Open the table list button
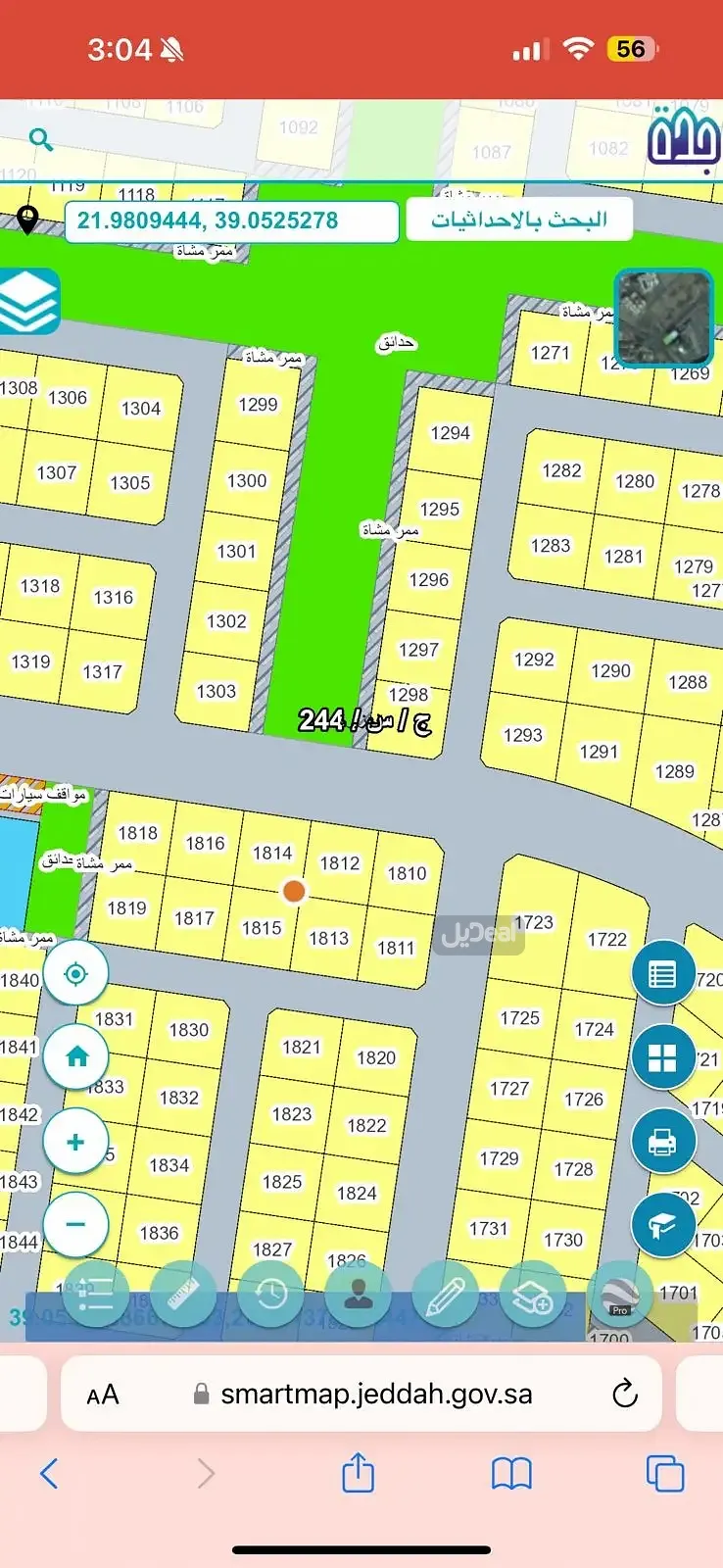Image resolution: width=723 pixels, height=1568 pixels. point(663,974)
